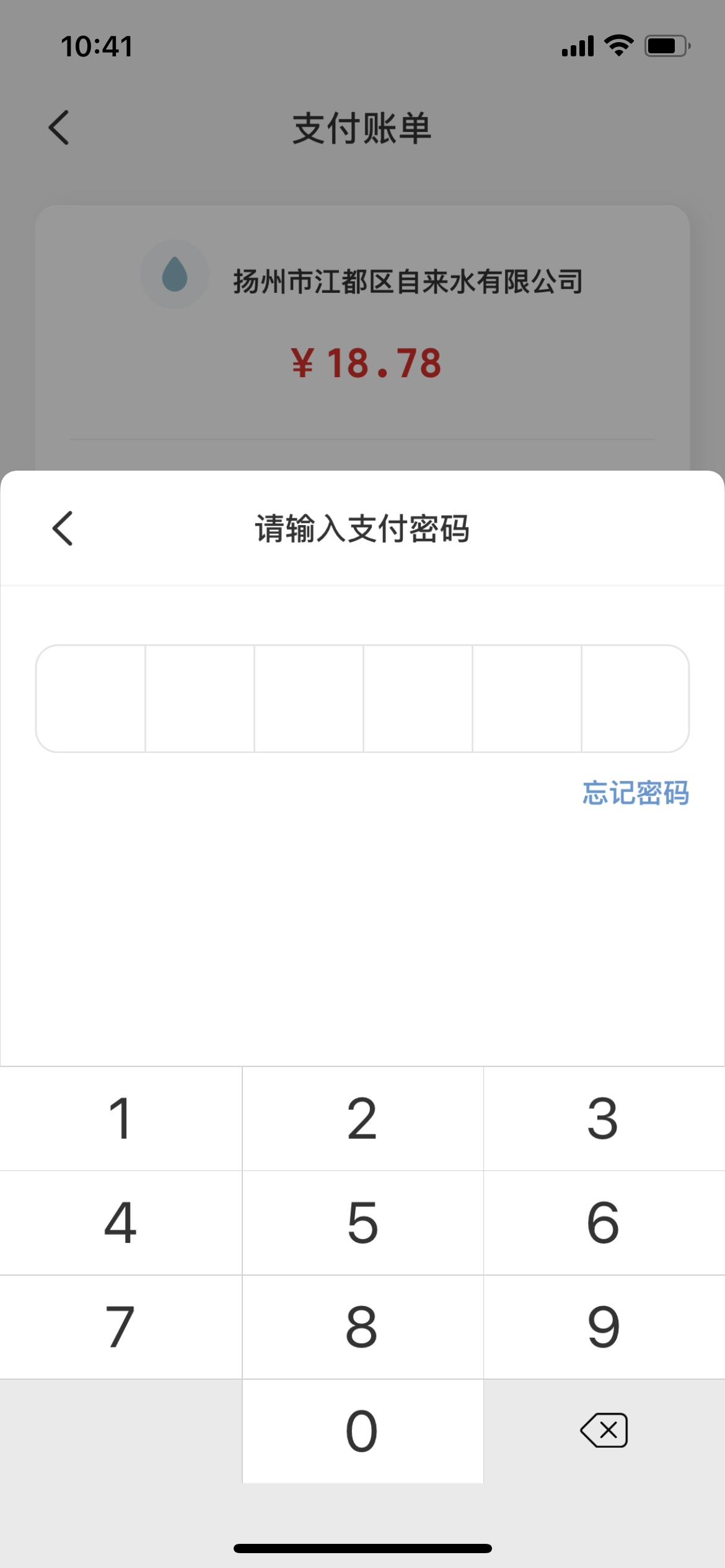Enter digit 0 on the keypad
The width and height of the screenshot is (725, 1568).
click(362, 1431)
